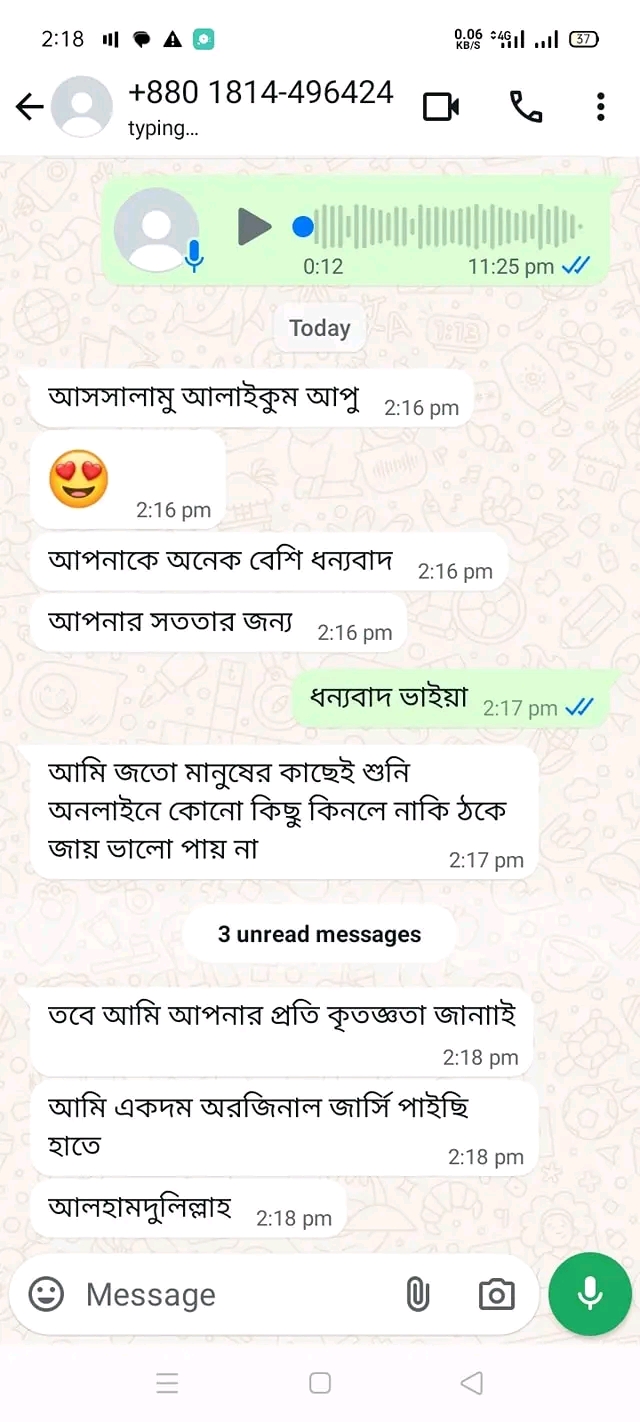Tap the system home button
640x1422 pixels.
pos(320,1383)
